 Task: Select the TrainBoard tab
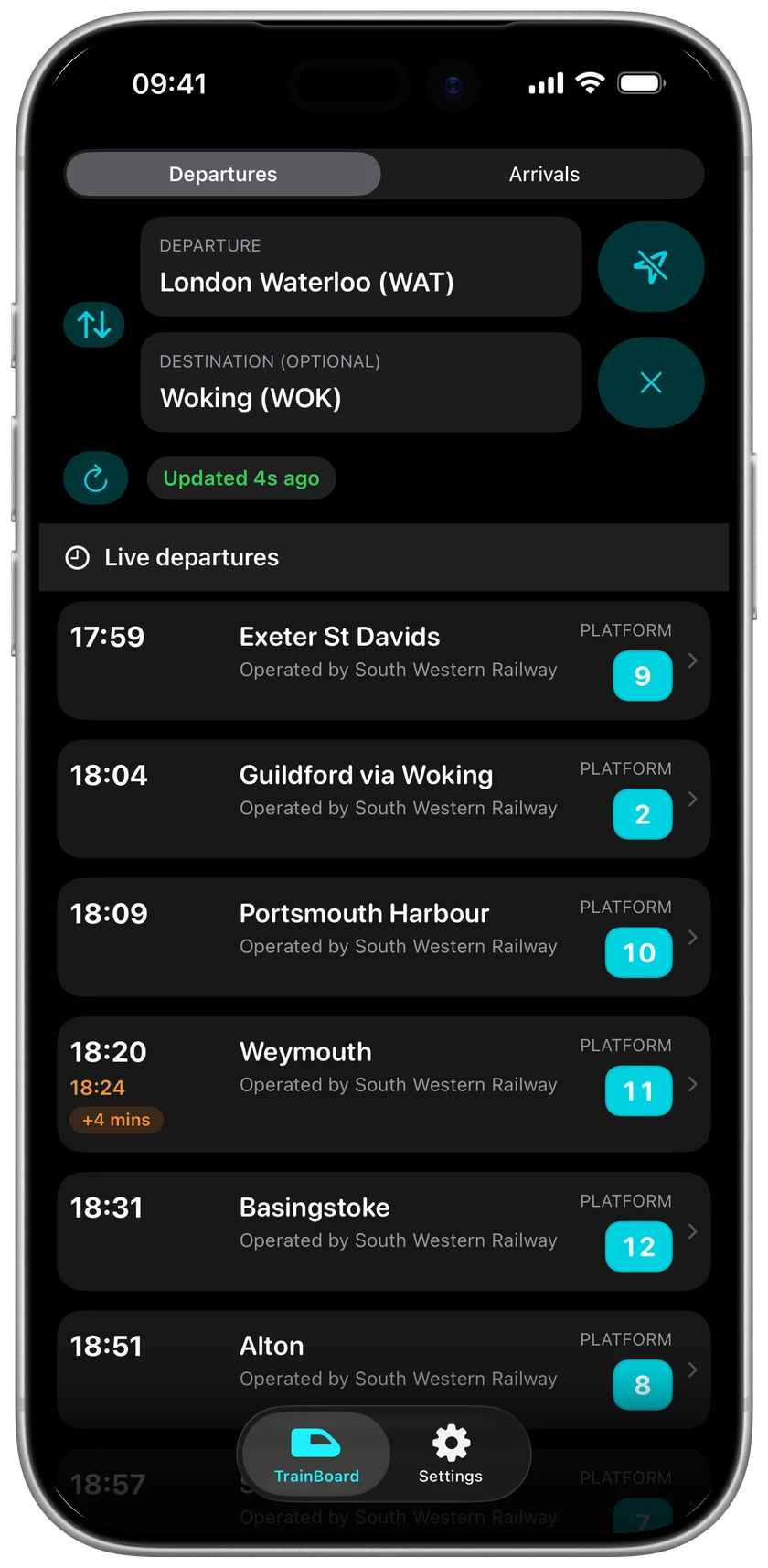[316, 1455]
